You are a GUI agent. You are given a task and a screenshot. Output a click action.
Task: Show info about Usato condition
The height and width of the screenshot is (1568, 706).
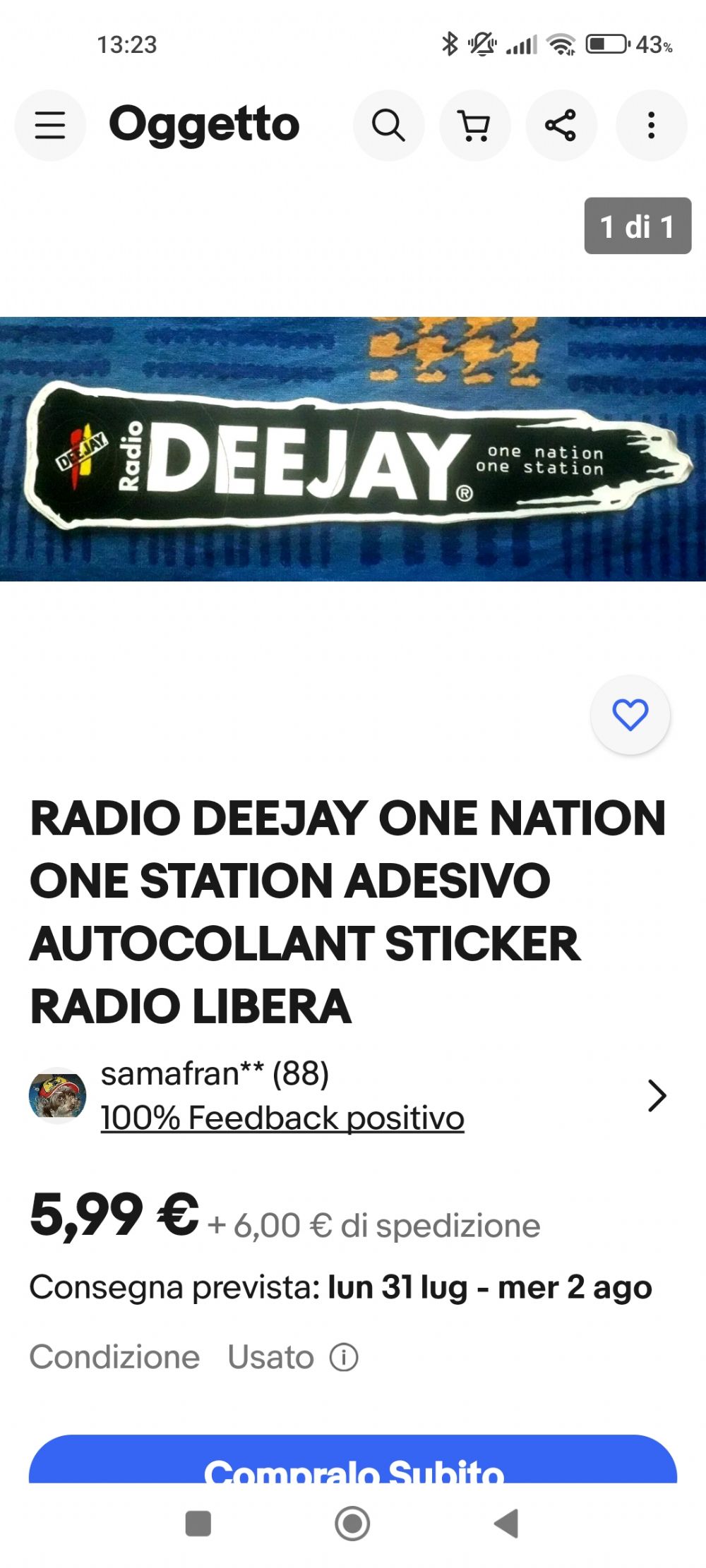pyautogui.click(x=345, y=1357)
